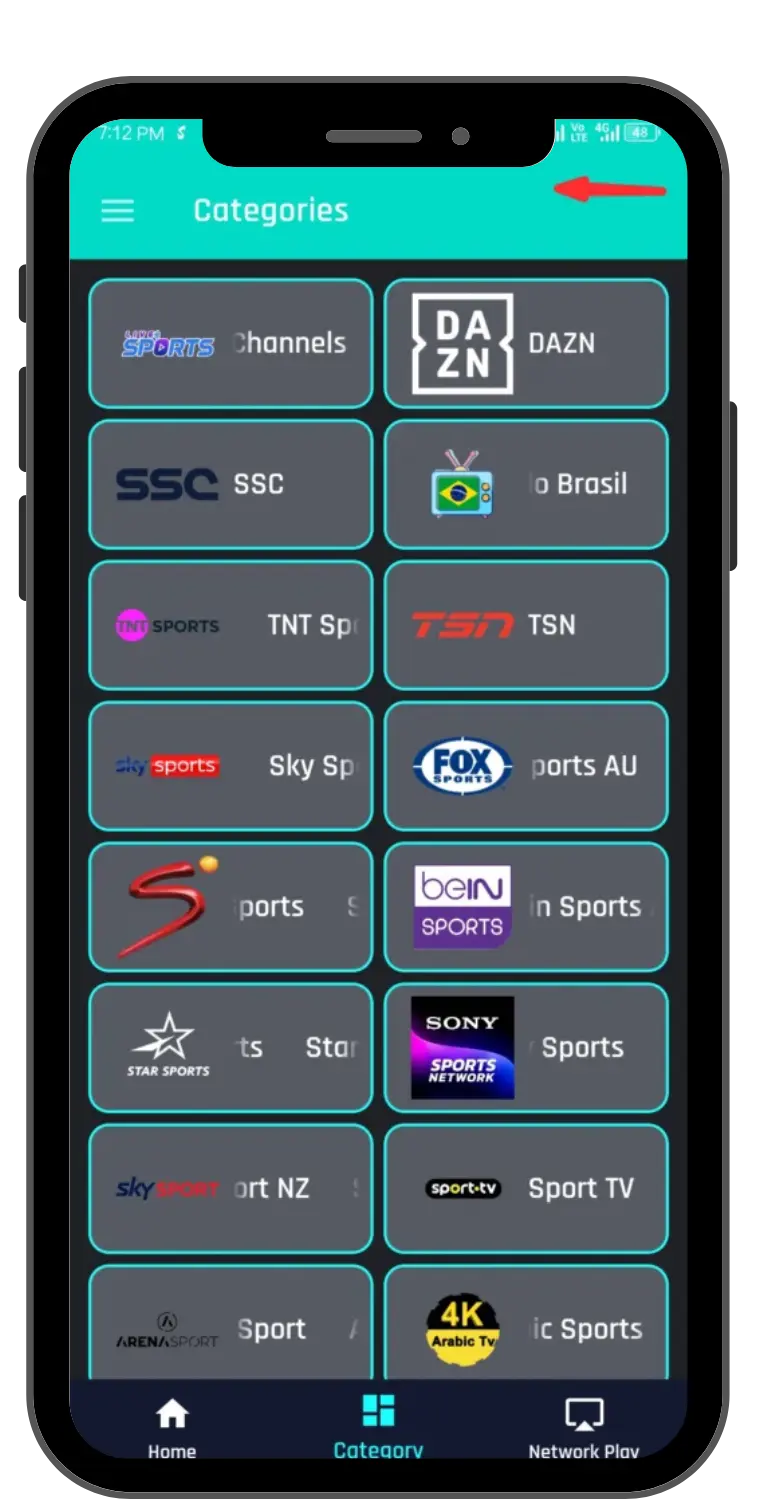The width and height of the screenshot is (760, 1500).
Task: Open the SuperSport red S logo
Action: pos(165,906)
